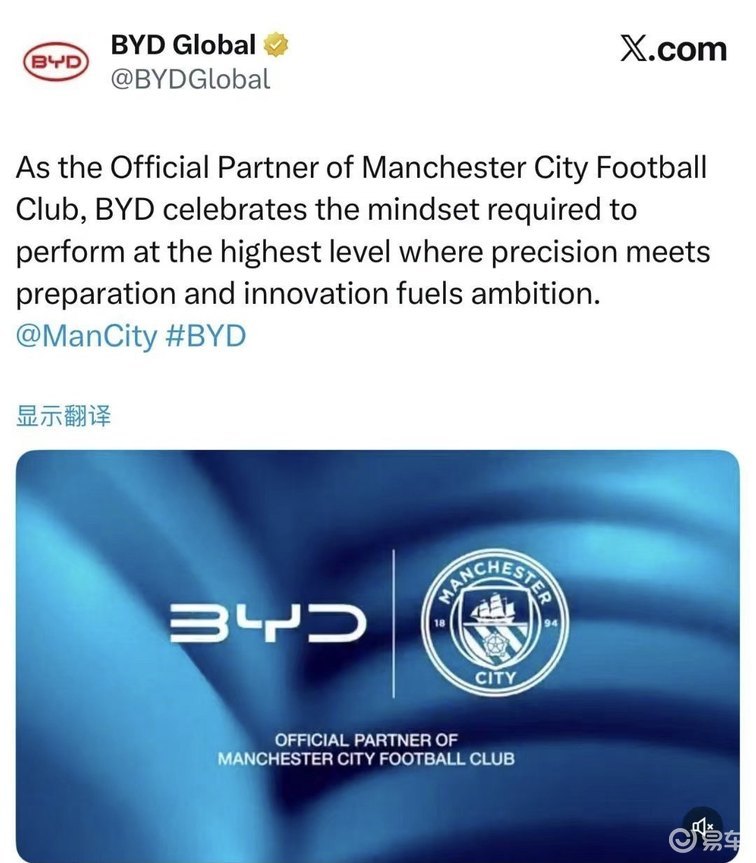Viewport: 756px width, 863px height.
Task: Click the 94 founding year on the crest
Action: tap(550, 623)
